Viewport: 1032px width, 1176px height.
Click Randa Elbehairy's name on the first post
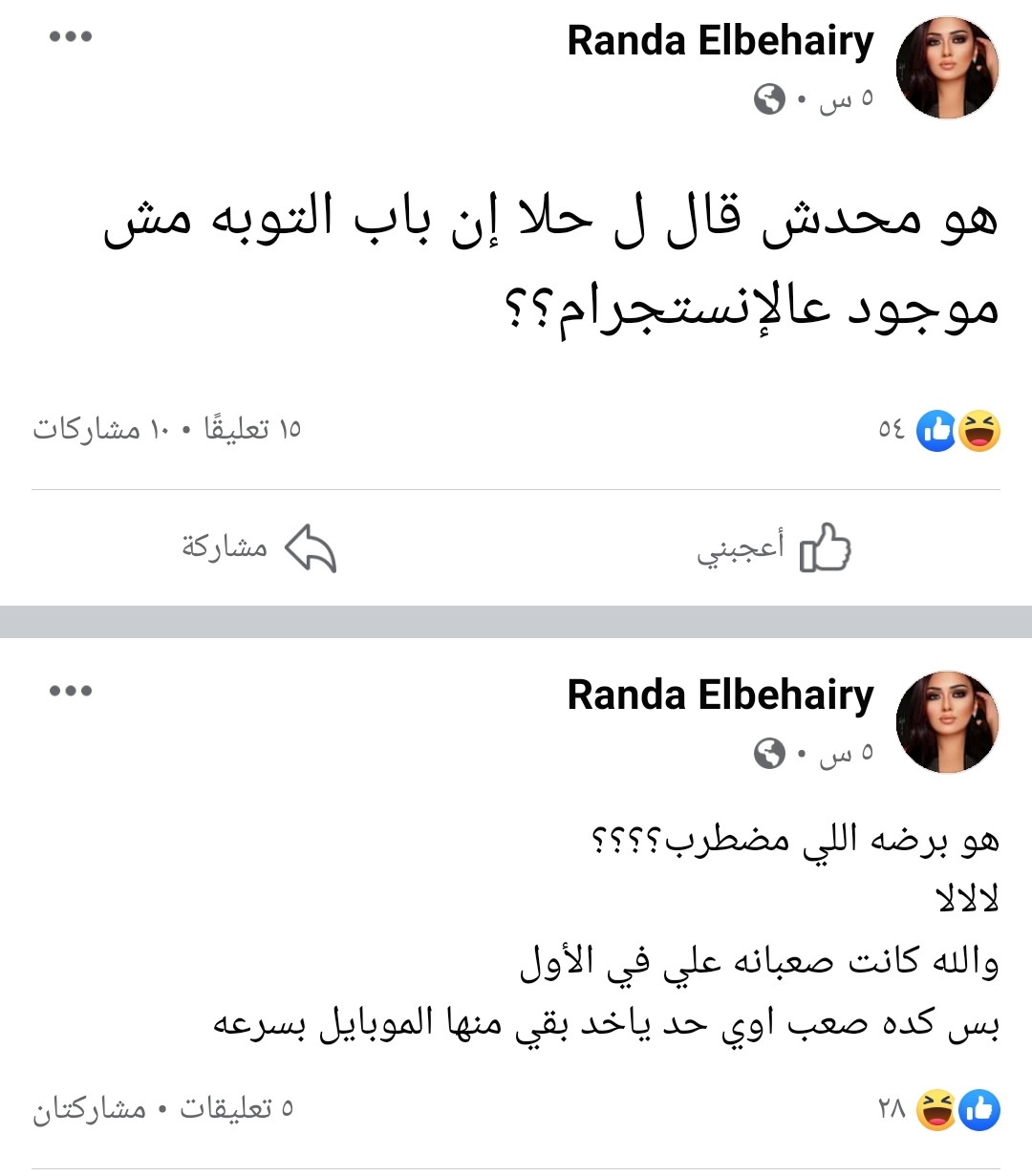(x=720, y=40)
